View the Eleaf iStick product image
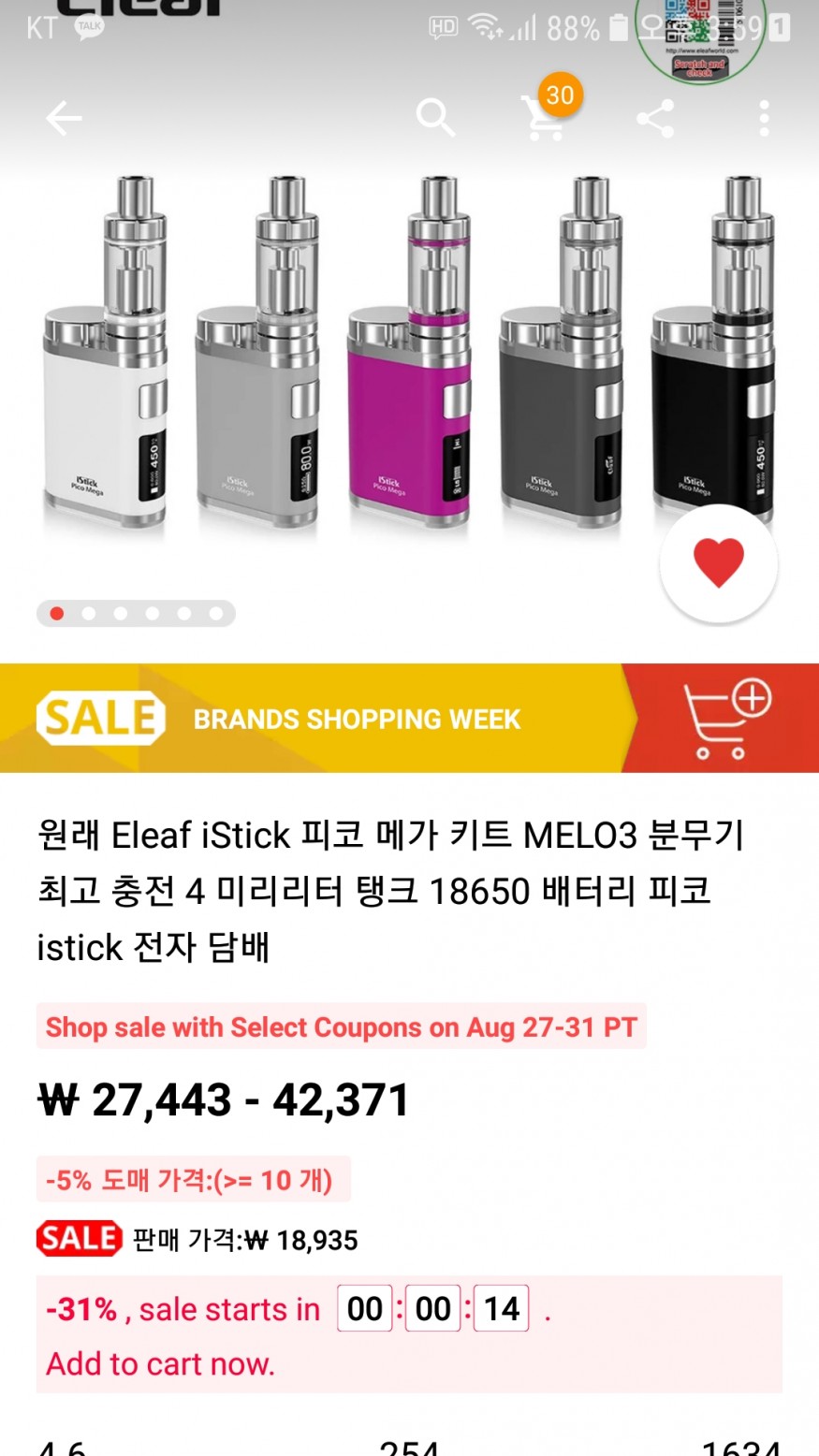819x1456 pixels. (409, 356)
